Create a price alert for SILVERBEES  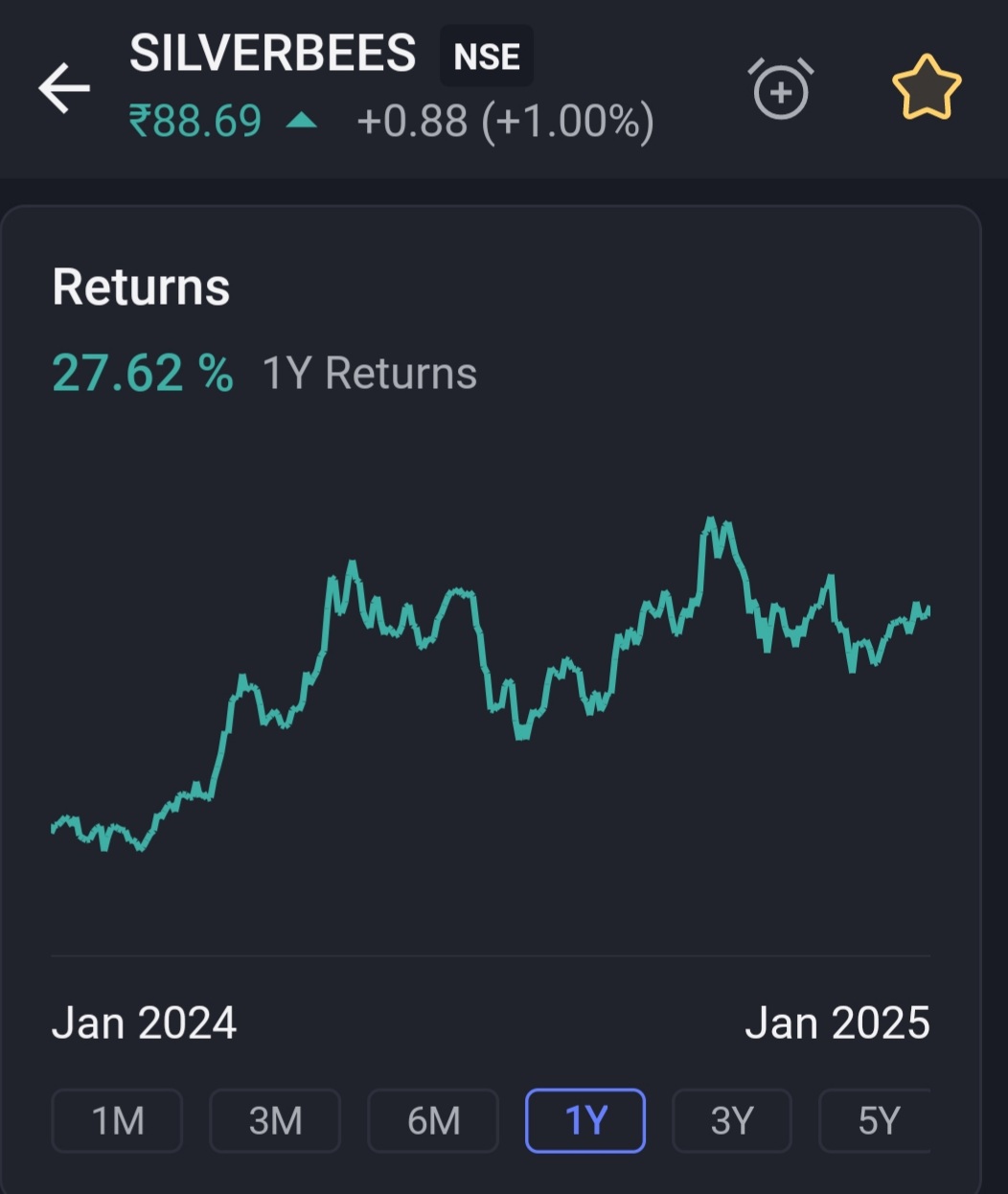pyautogui.click(x=781, y=90)
